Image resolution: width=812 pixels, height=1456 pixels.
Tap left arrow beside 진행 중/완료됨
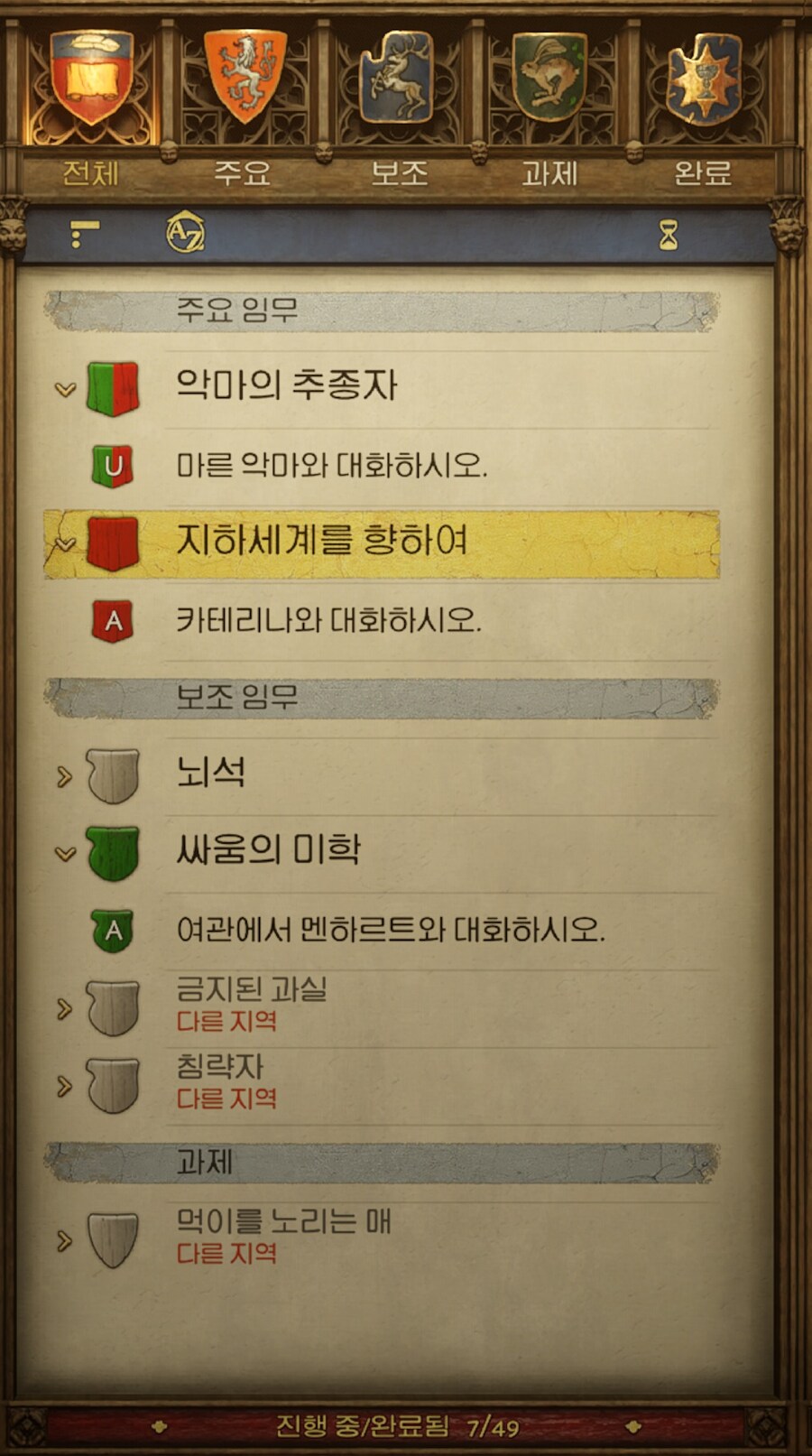click(x=160, y=1426)
